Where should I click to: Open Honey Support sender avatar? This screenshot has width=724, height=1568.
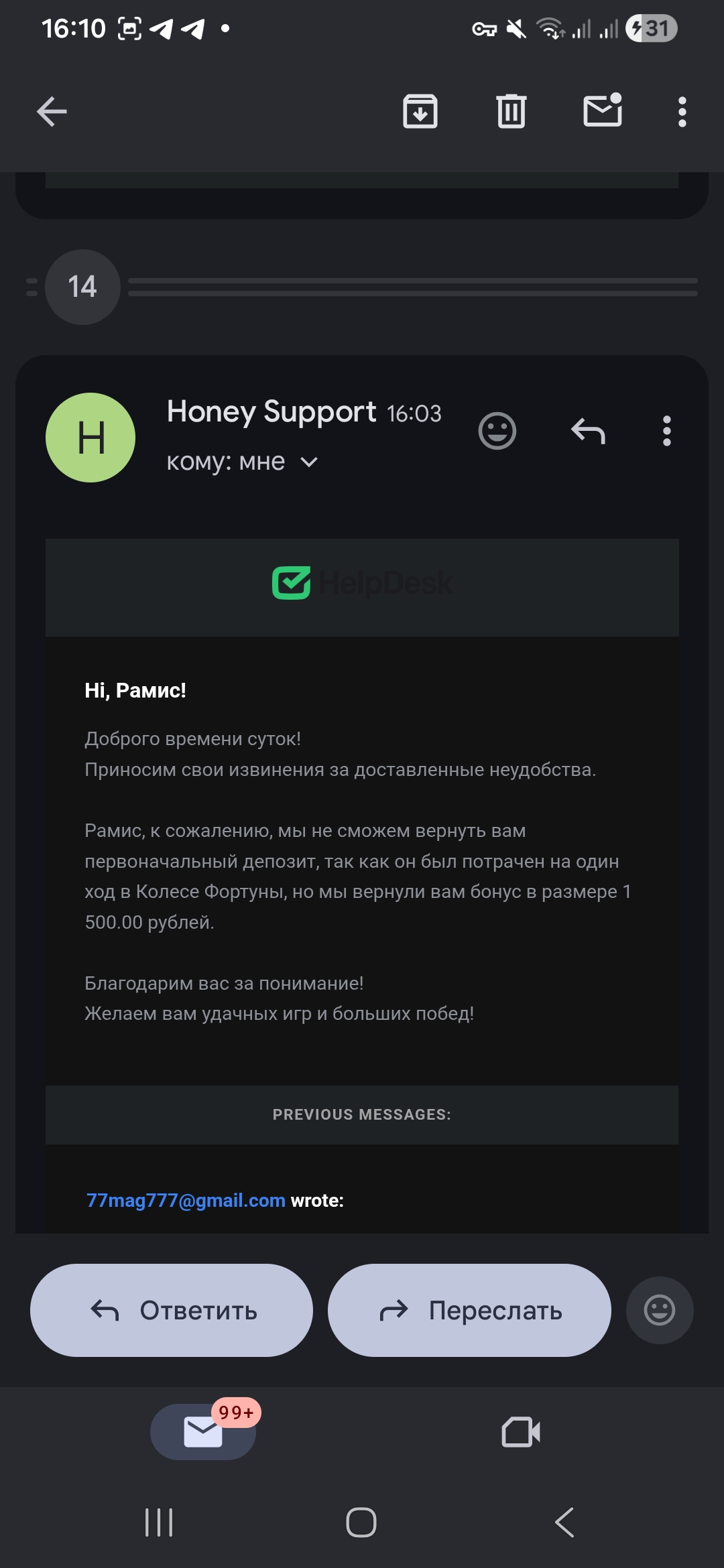tap(90, 438)
